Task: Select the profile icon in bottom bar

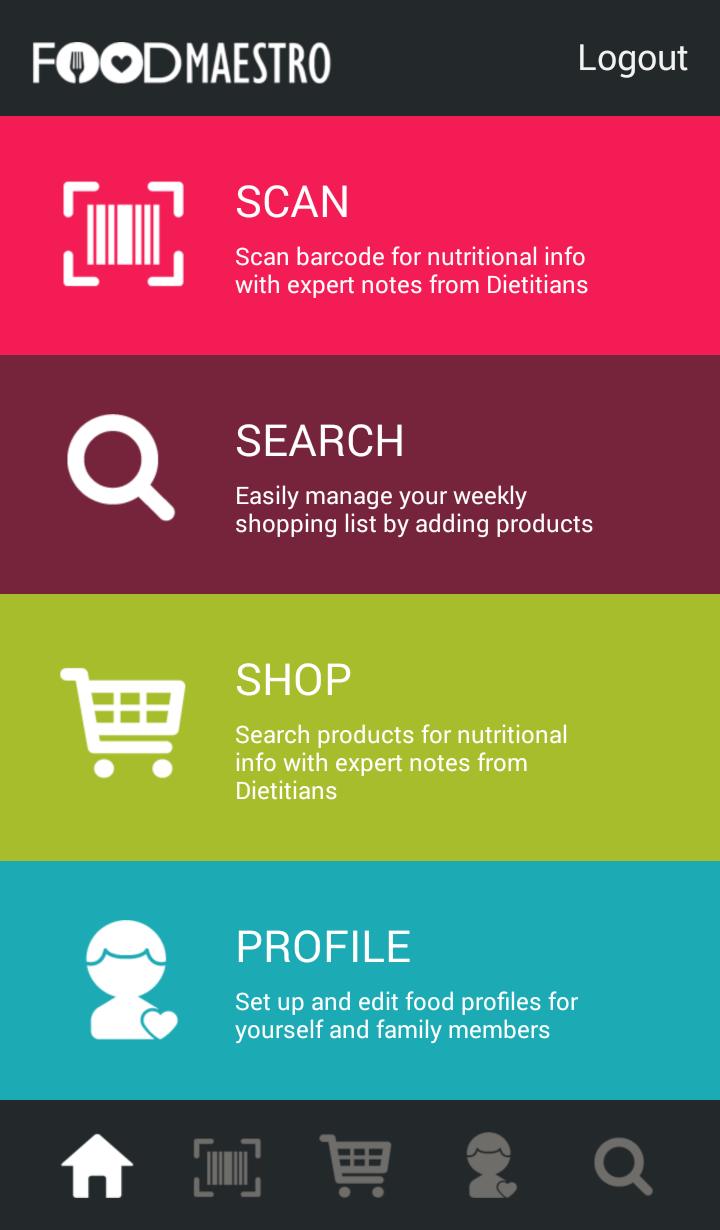Action: pos(492,1165)
